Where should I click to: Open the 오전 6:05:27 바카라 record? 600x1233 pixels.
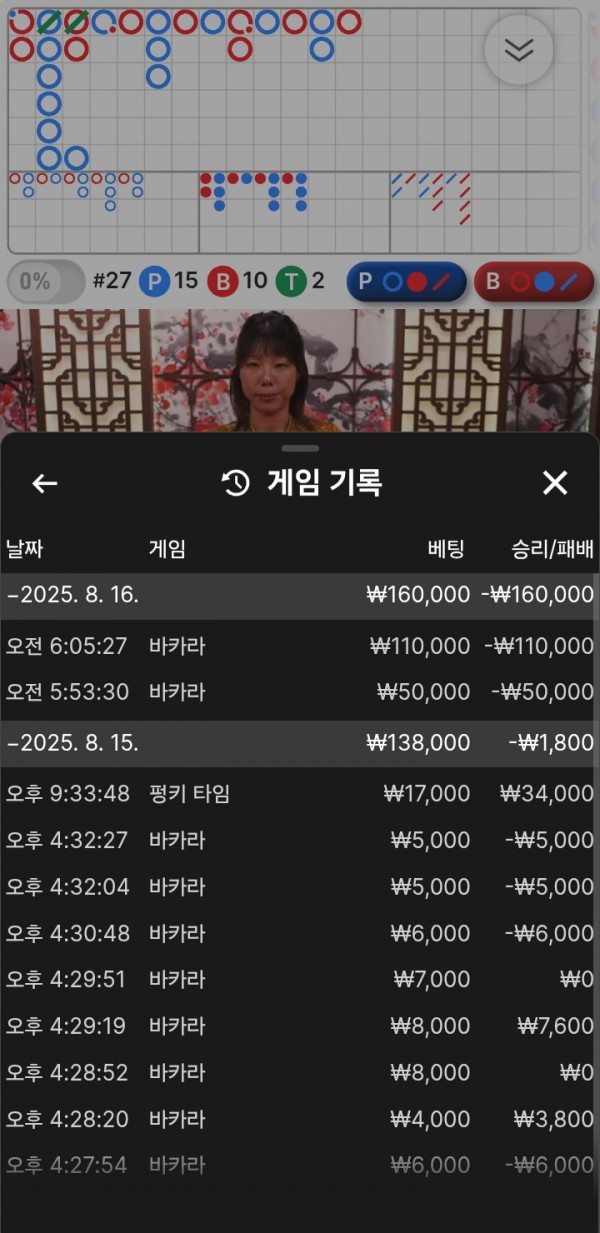coord(300,646)
